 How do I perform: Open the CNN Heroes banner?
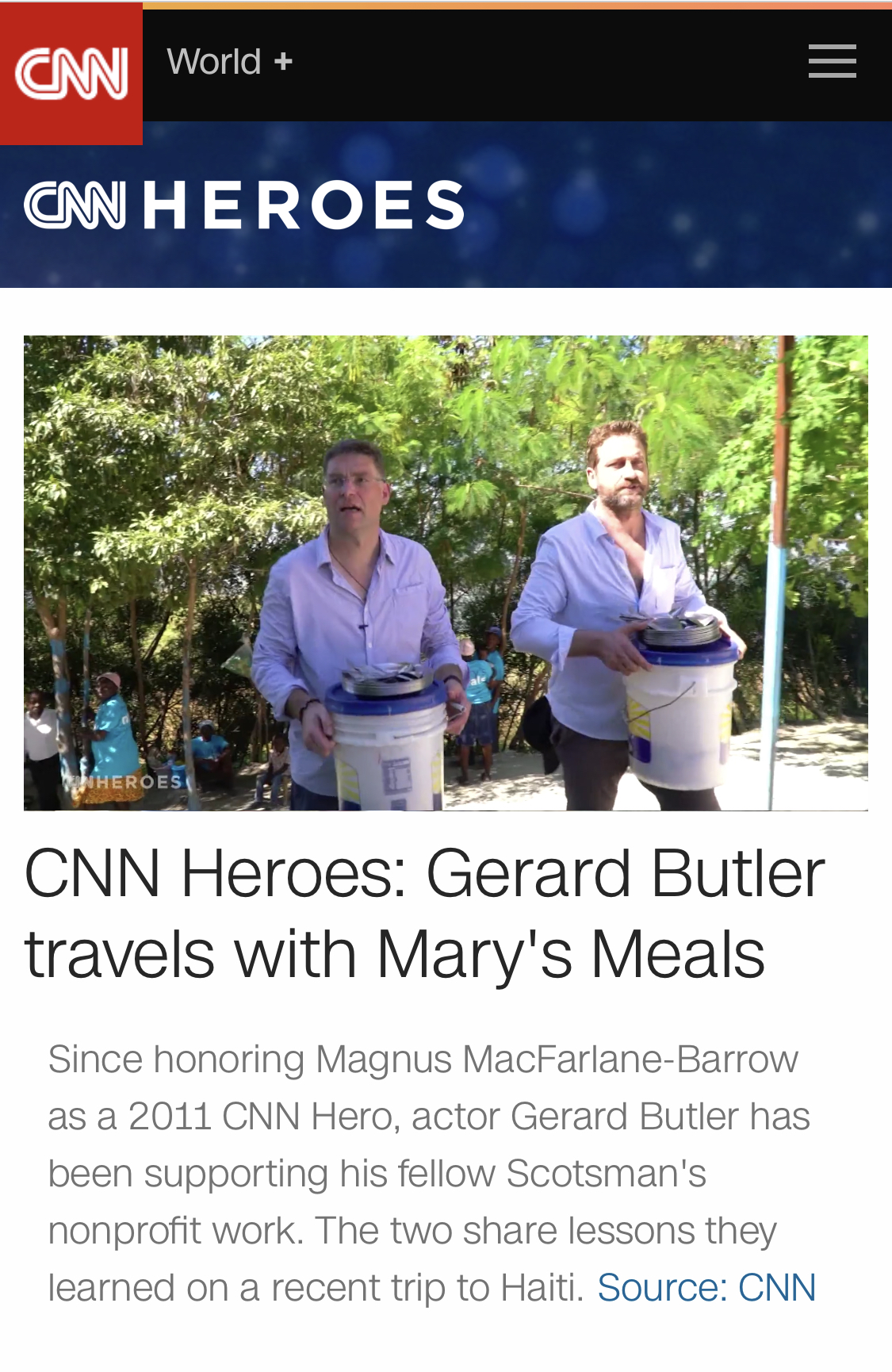tap(244, 205)
